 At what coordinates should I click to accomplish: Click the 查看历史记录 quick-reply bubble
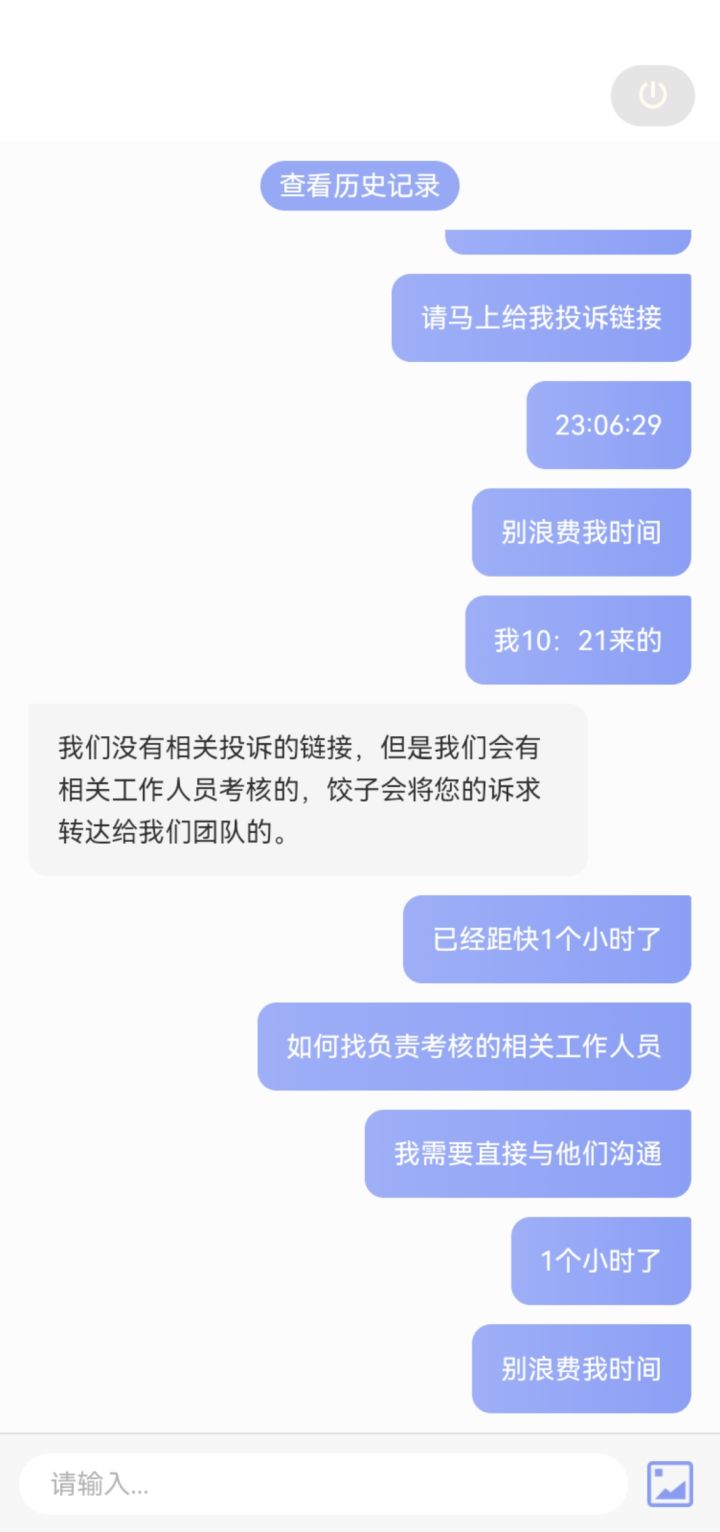click(360, 185)
